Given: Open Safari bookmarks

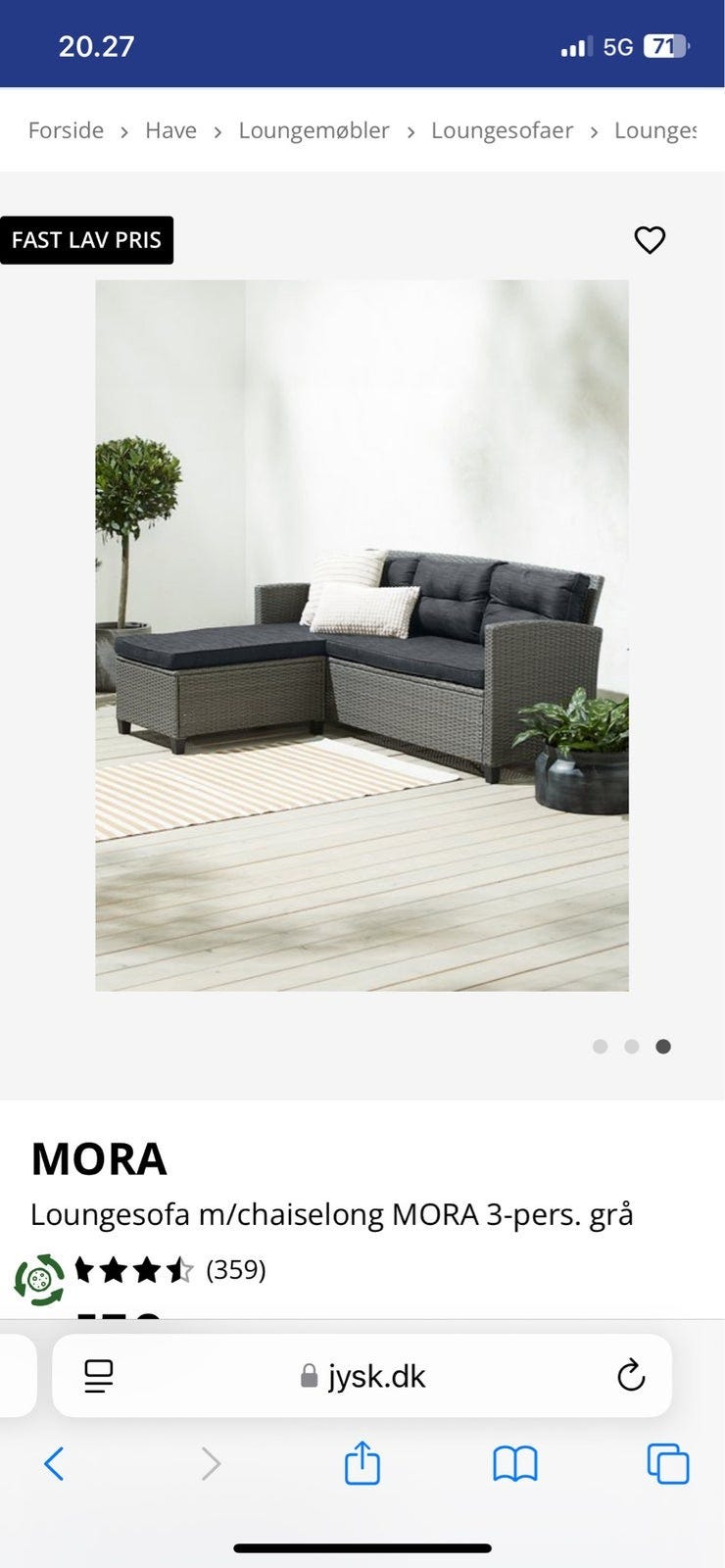Looking at the screenshot, I should coord(515,1464).
